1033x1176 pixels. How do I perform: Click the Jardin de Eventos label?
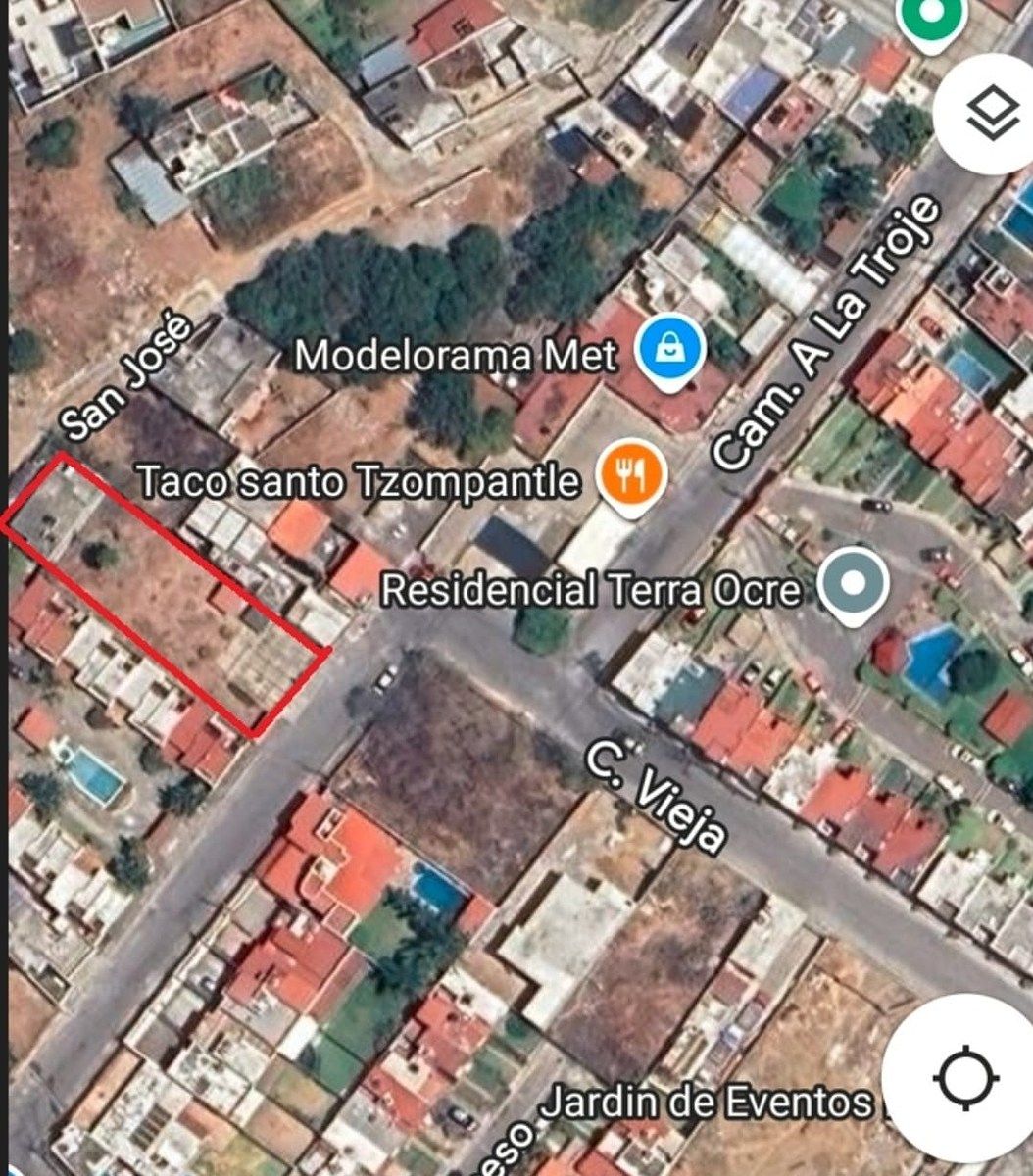(x=712, y=1102)
